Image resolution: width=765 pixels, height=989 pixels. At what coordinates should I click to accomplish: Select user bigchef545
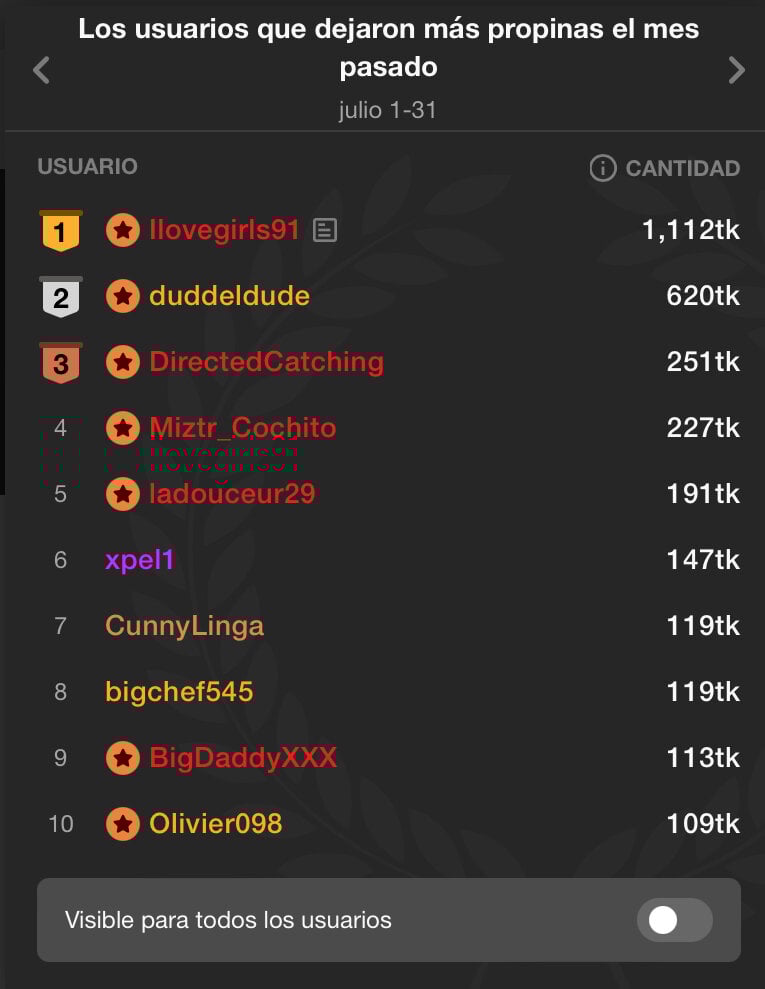point(179,692)
